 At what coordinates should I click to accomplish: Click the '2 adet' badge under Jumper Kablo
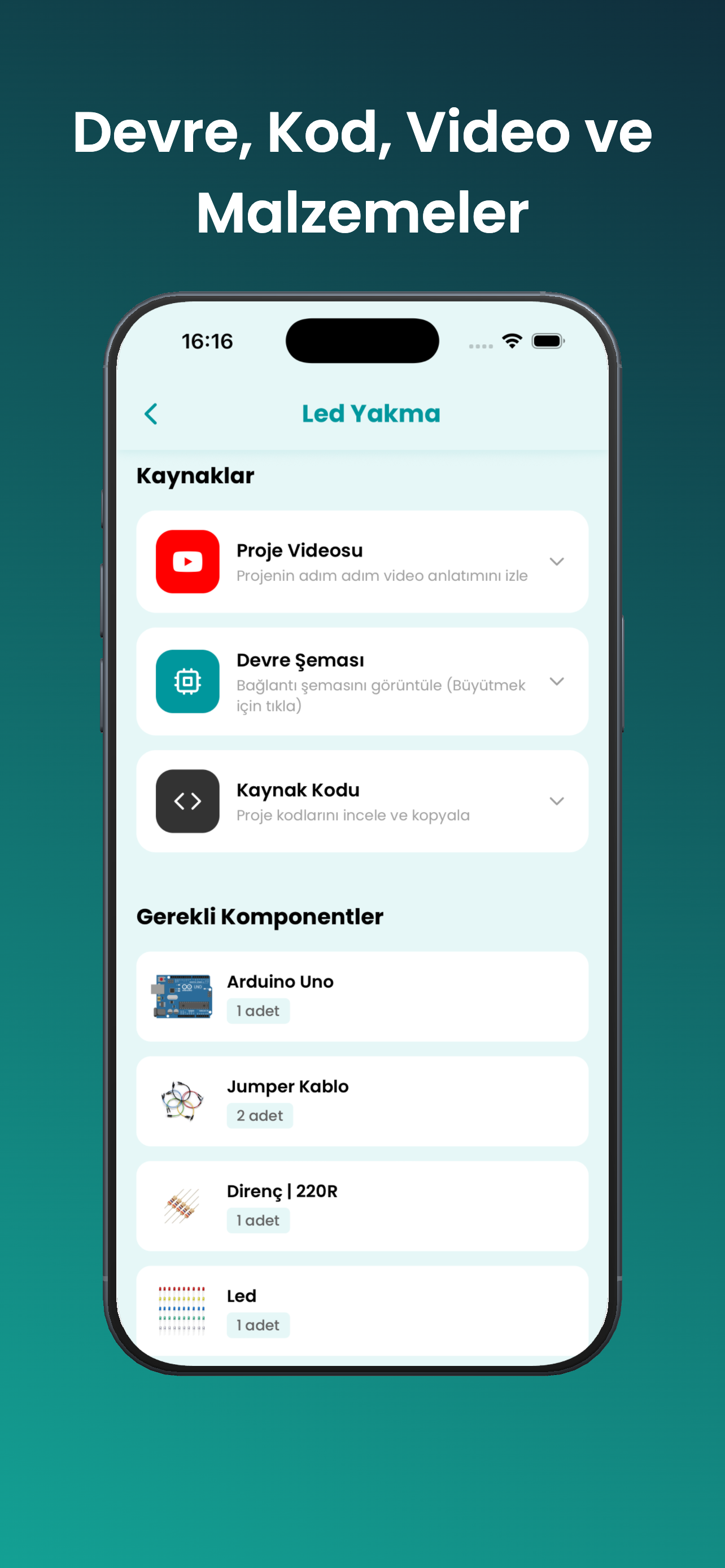coord(260,1115)
